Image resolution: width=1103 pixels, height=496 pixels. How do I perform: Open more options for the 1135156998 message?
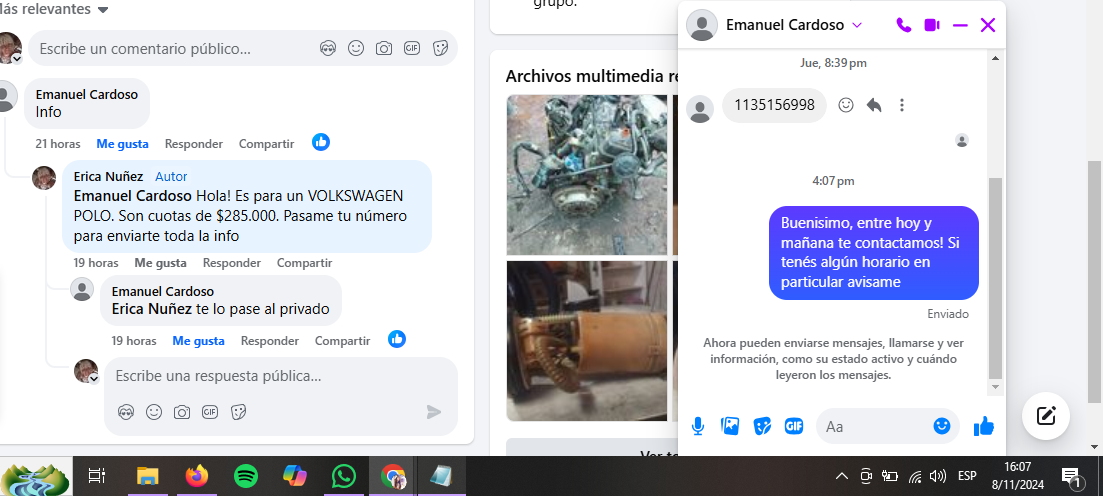[x=902, y=105]
